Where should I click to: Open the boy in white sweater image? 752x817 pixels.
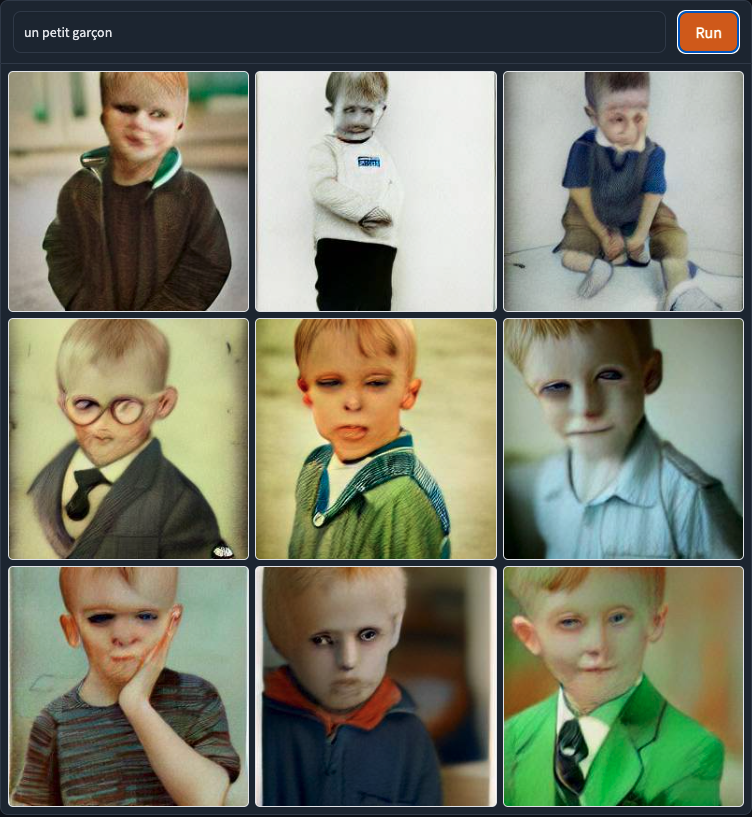coord(375,191)
